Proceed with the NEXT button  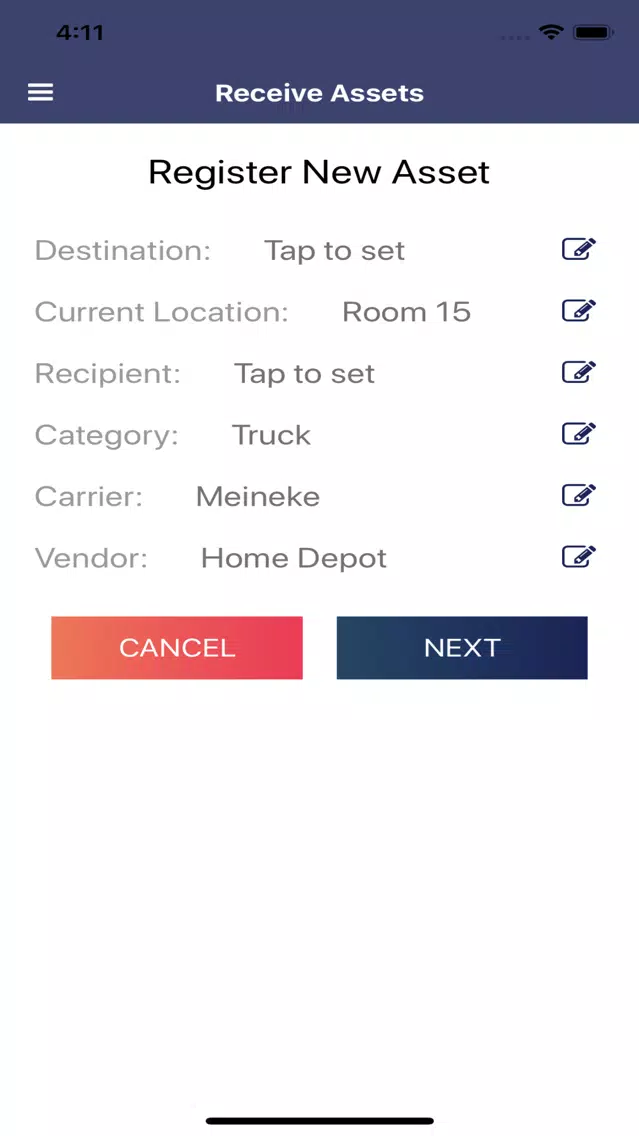(x=462, y=648)
